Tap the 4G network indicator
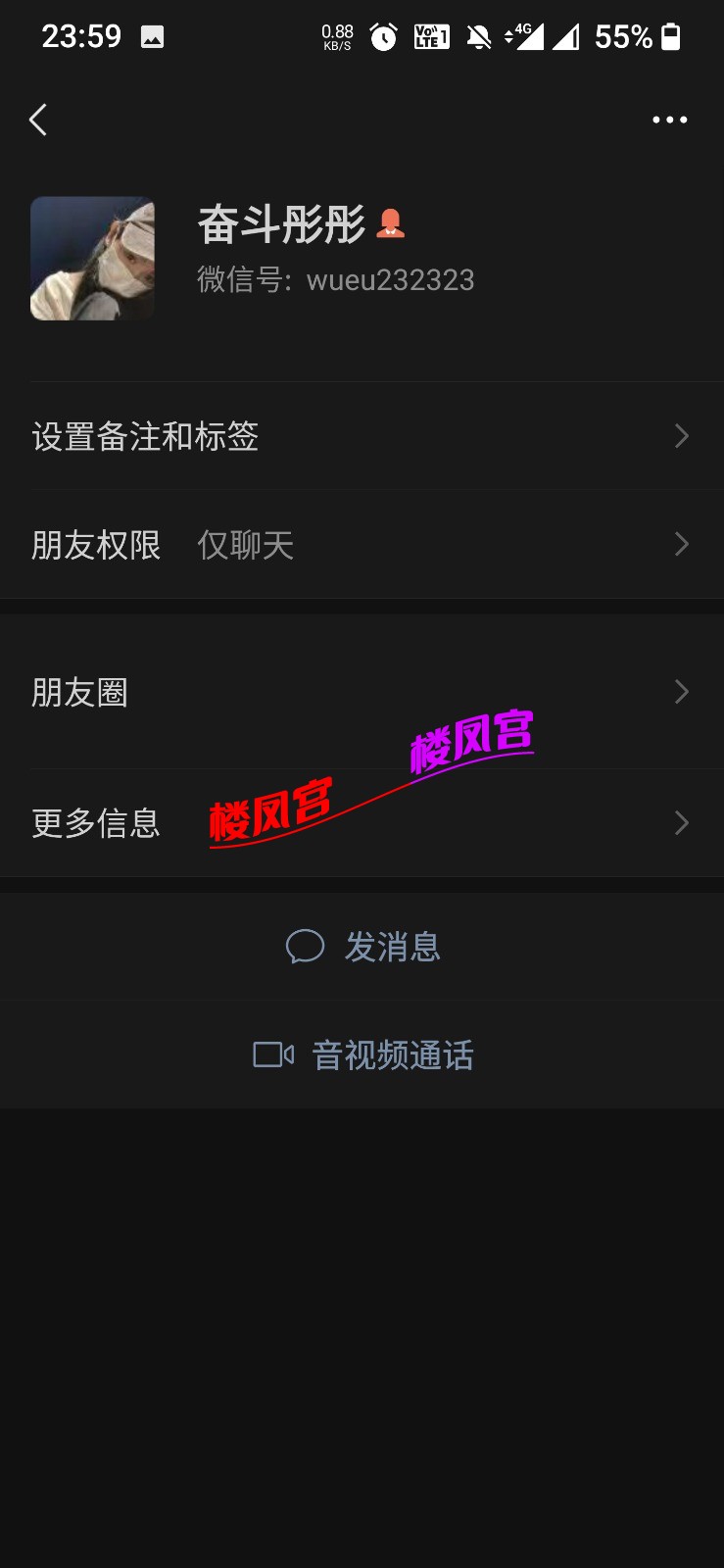Screen dimensions: 724x1568 pyautogui.click(x=524, y=36)
